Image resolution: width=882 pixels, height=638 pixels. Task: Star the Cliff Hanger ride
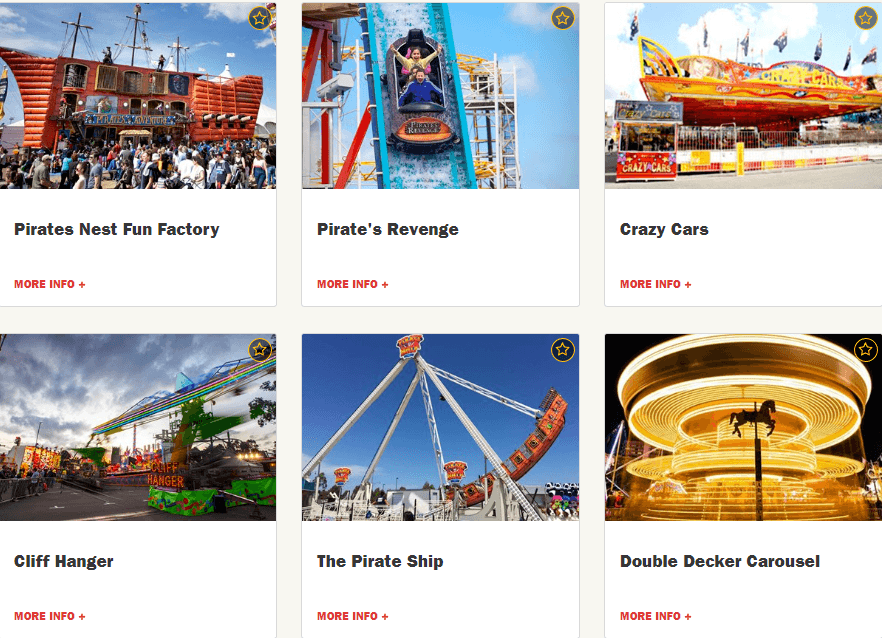(x=259, y=350)
